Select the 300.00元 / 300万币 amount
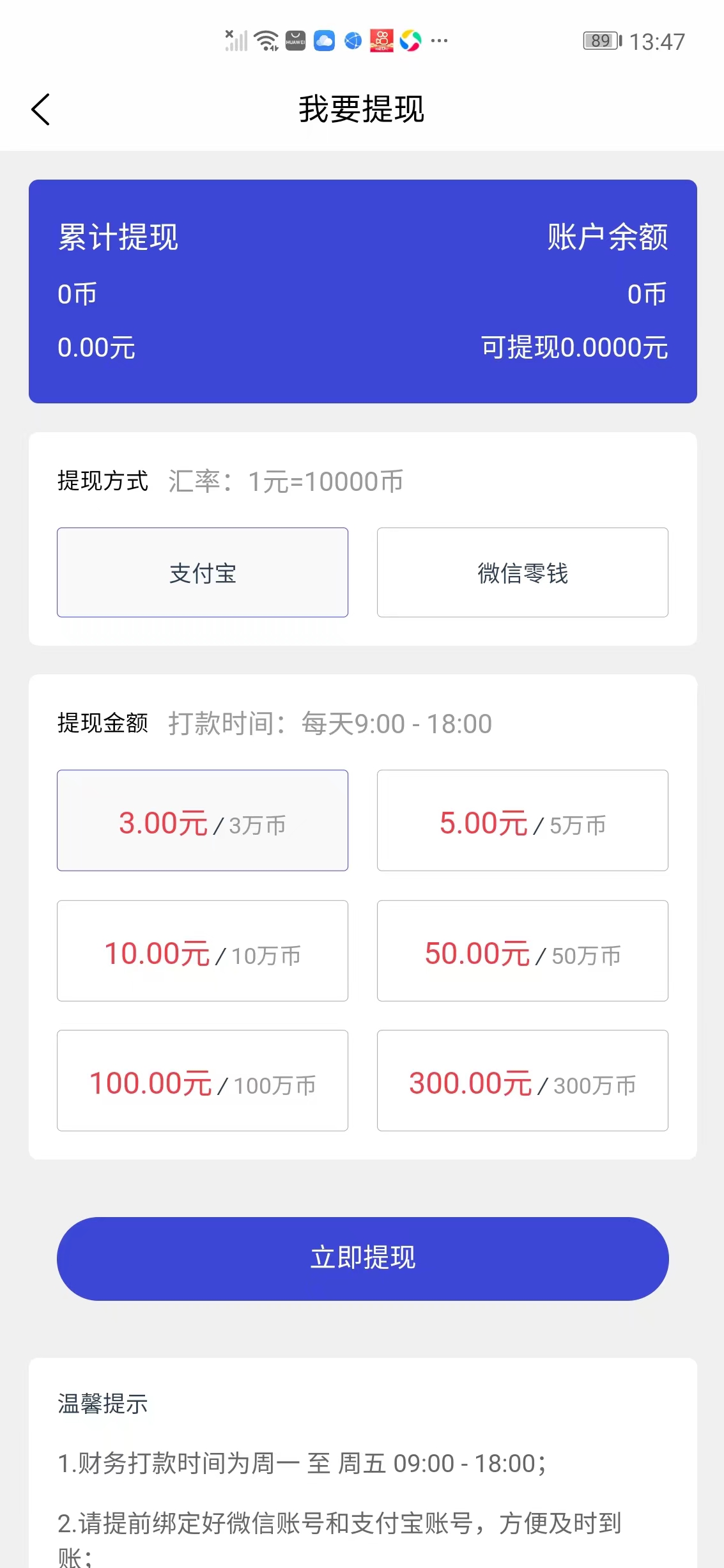This screenshot has height=1568, width=724. coord(521,1080)
